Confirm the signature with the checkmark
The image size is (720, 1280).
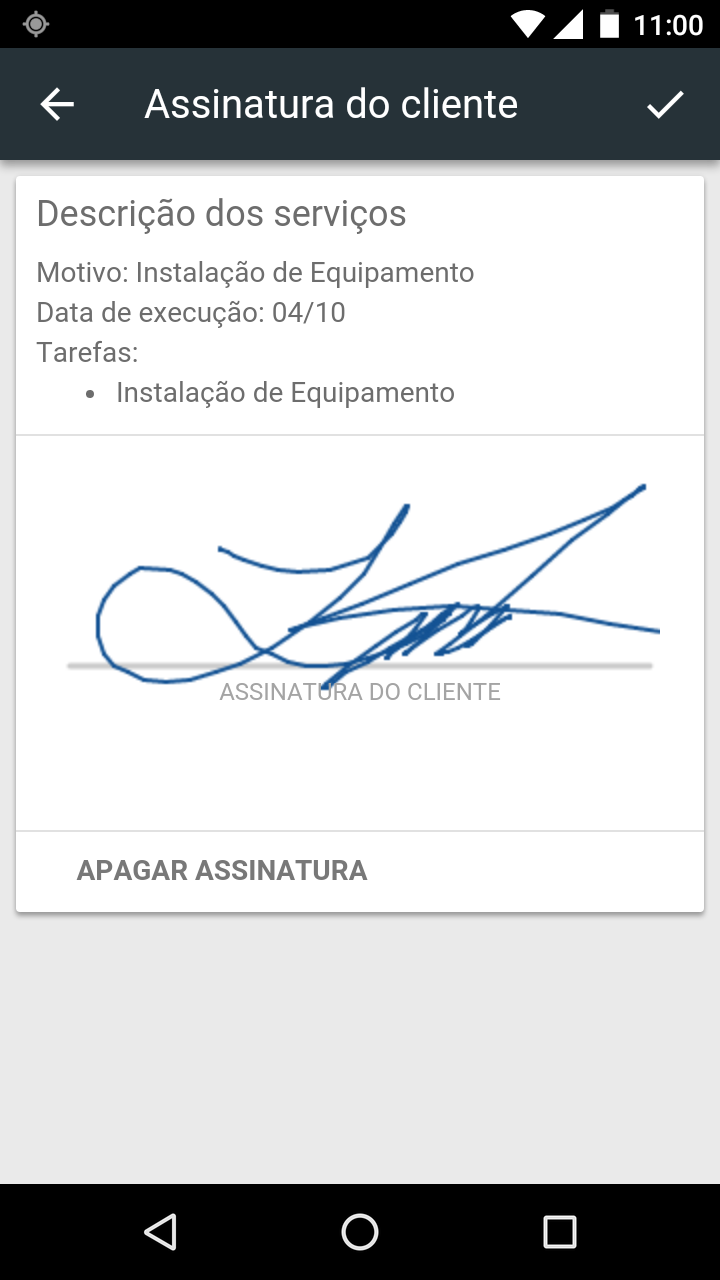point(665,104)
